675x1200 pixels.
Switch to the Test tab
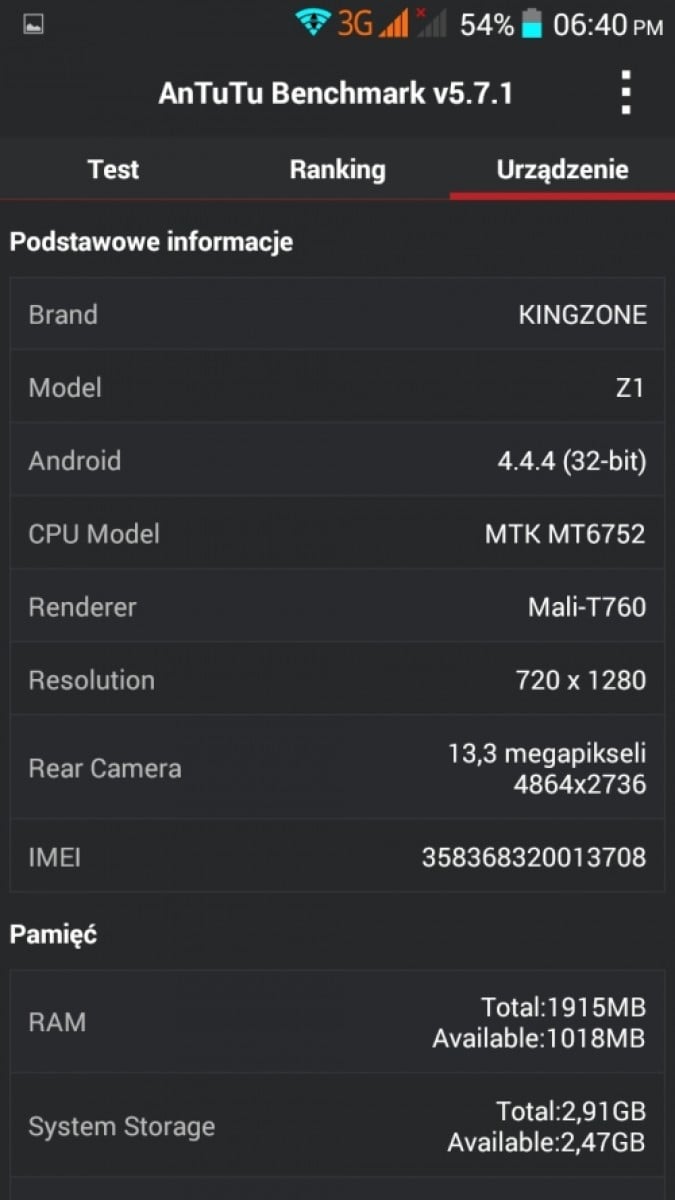113,169
